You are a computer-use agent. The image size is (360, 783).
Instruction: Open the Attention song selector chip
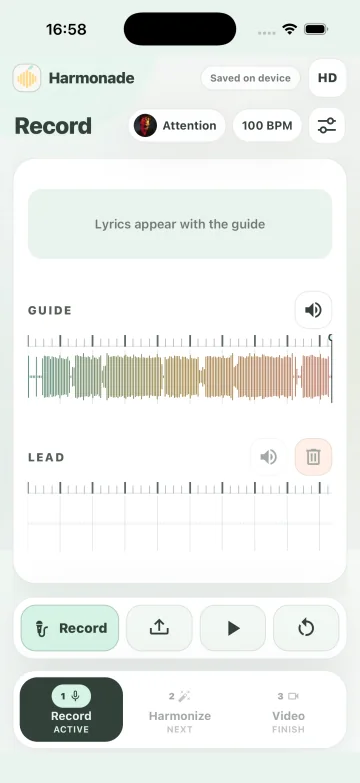pyautogui.click(x=177, y=125)
